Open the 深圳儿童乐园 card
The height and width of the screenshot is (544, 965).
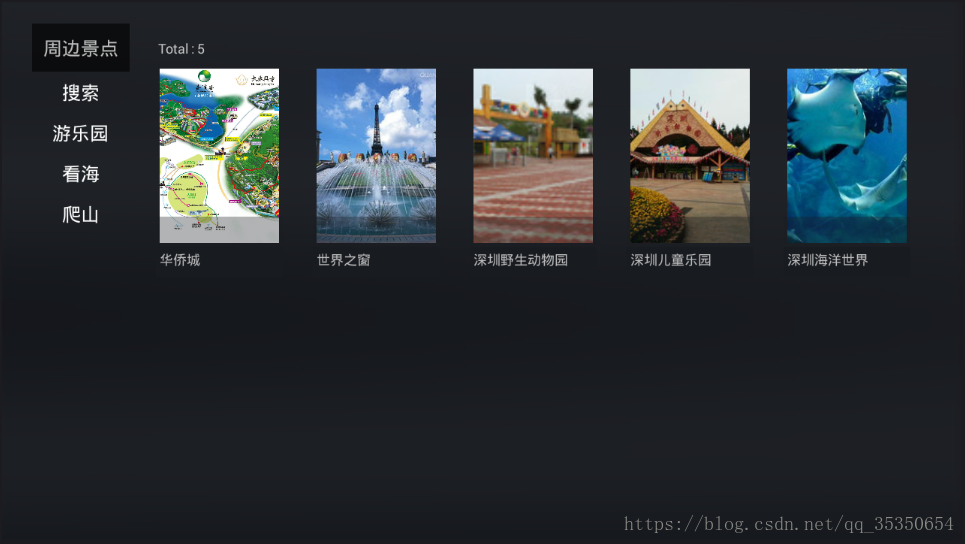(x=690, y=156)
